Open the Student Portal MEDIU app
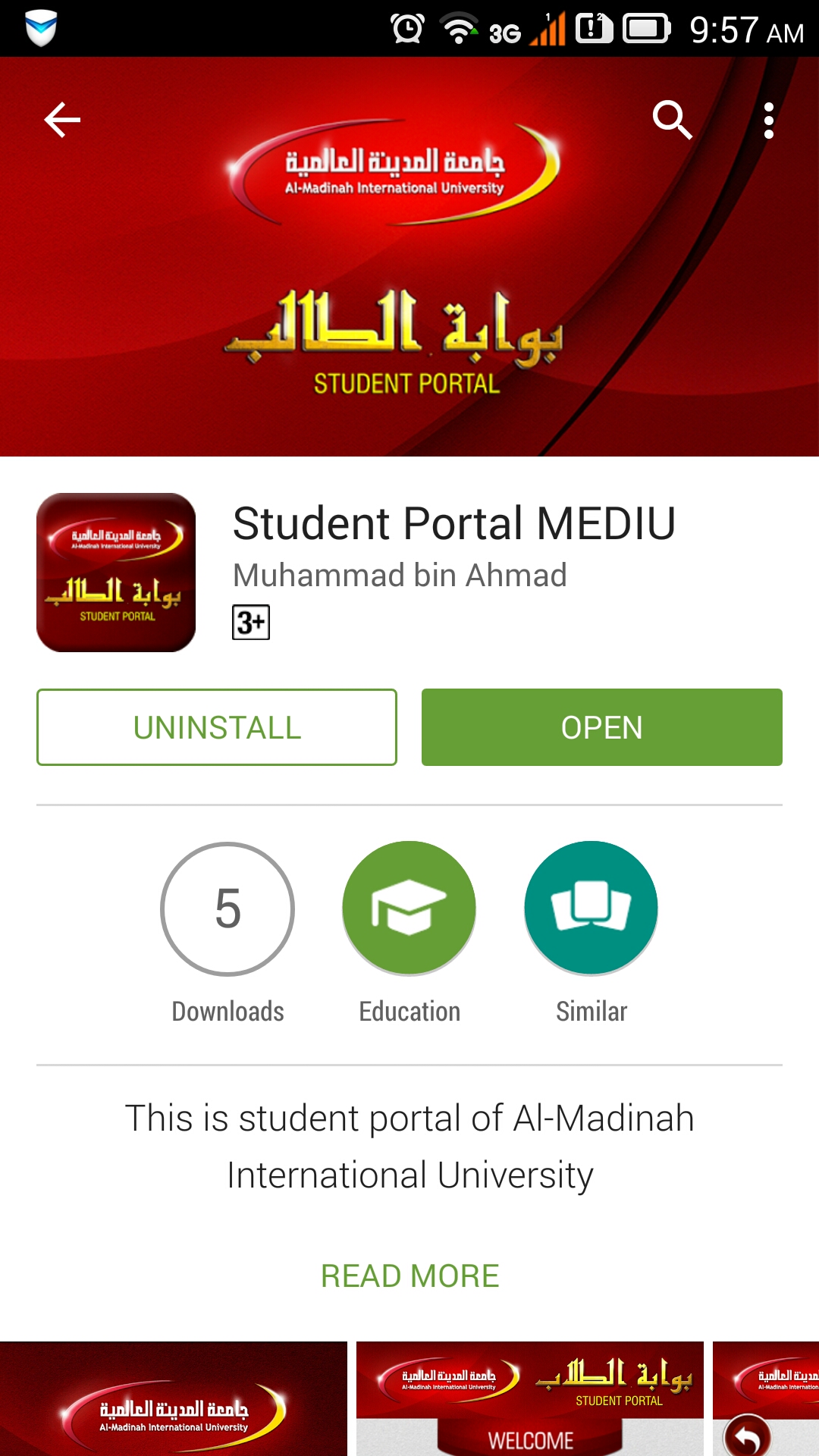Image resolution: width=819 pixels, height=1456 pixels. [601, 727]
